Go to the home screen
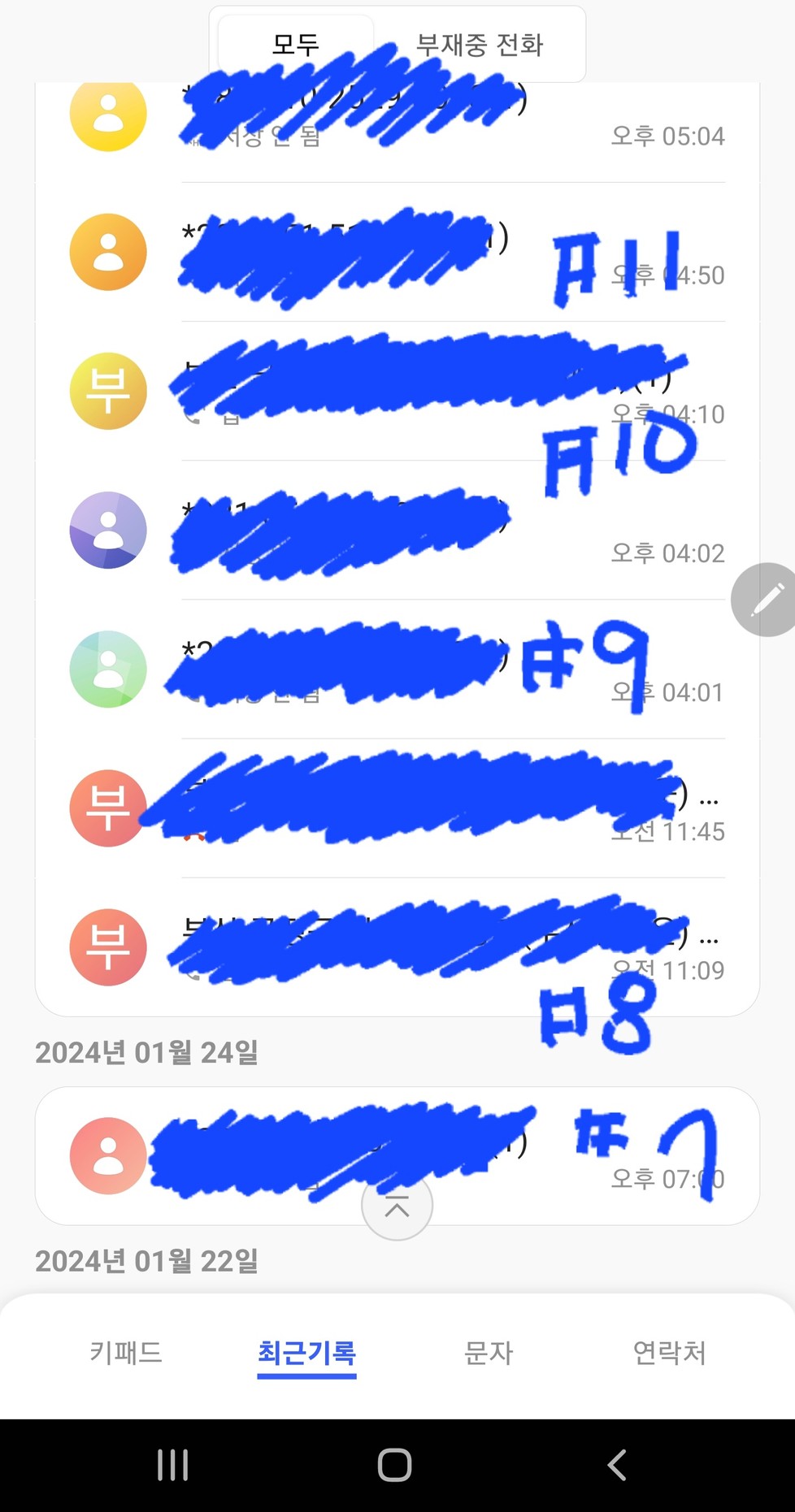The width and height of the screenshot is (795, 1512). tap(395, 1465)
